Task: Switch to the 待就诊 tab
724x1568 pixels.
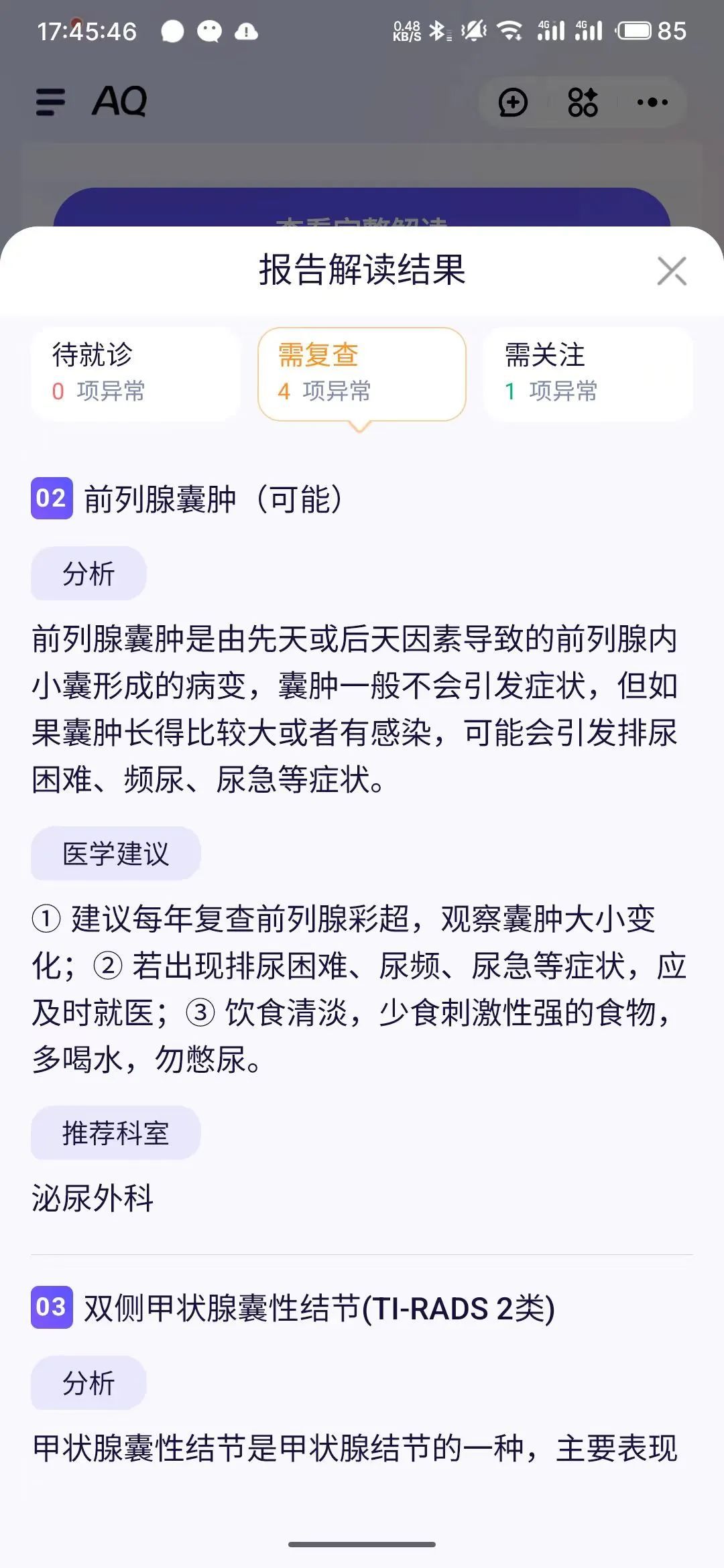Action: (135, 374)
